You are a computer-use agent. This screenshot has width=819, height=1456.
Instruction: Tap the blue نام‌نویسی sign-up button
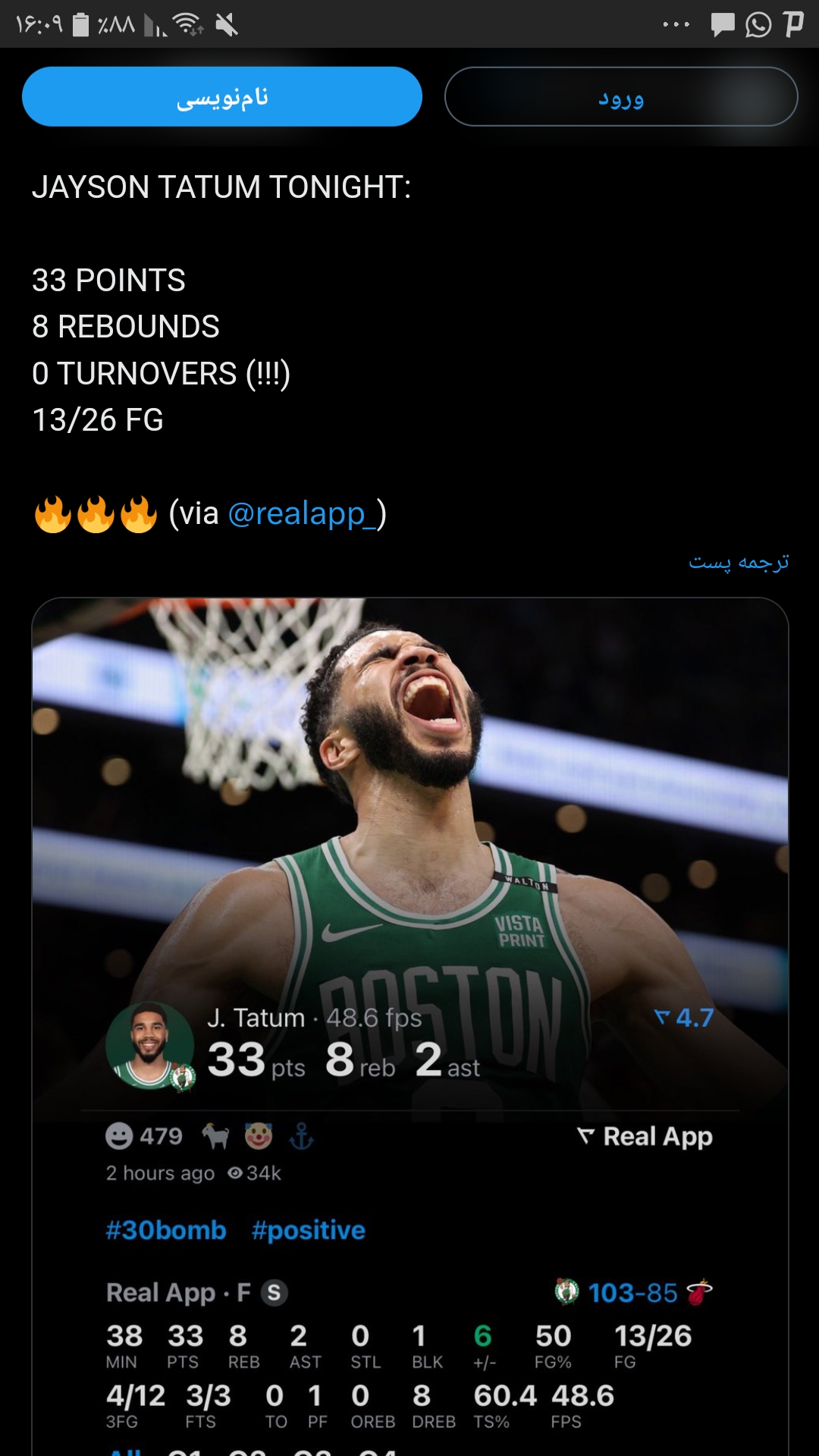pyautogui.click(x=222, y=96)
